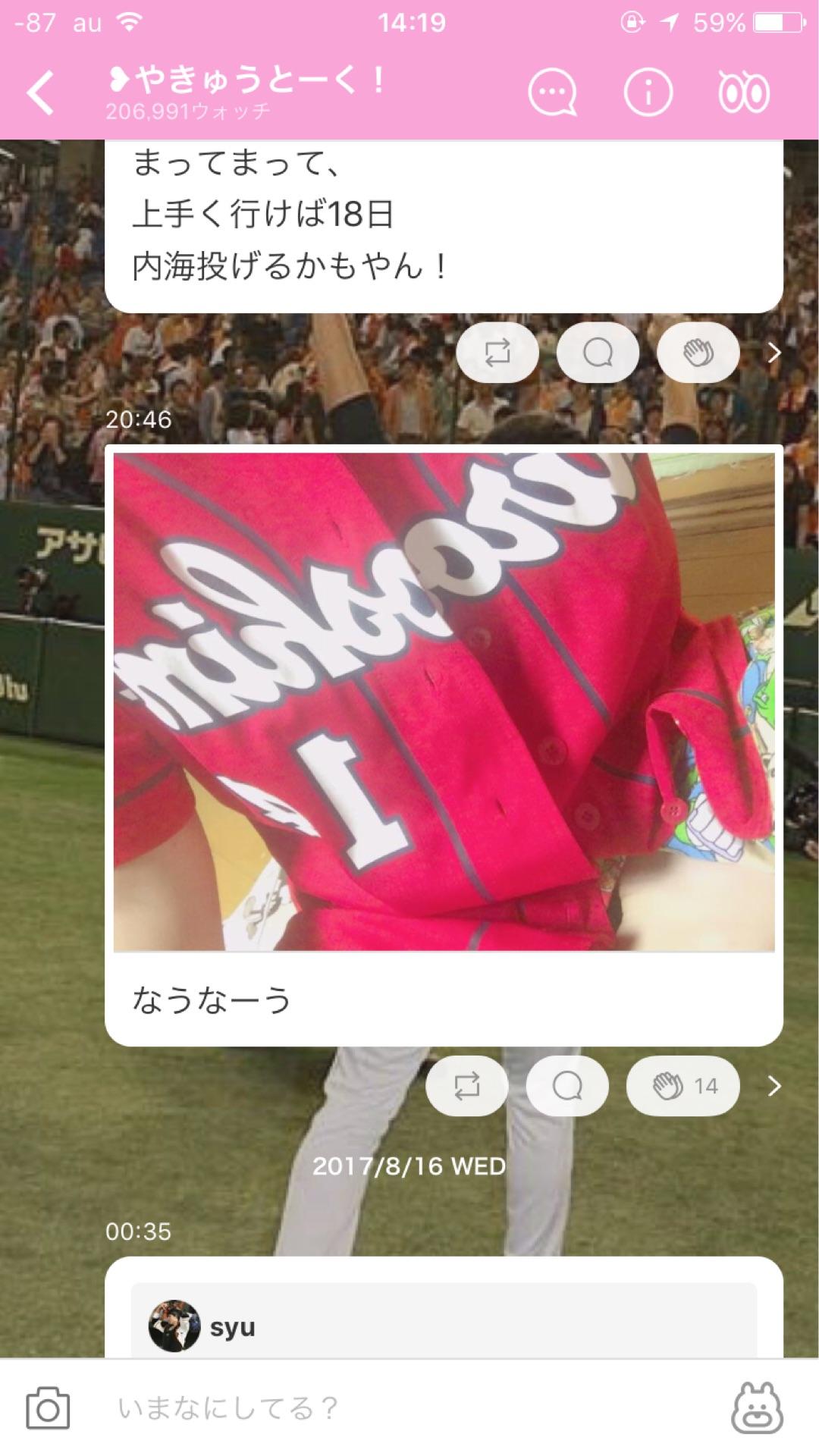The height and width of the screenshot is (1456, 819).
Task: Open the camera to attach a photo
Action: pyautogui.click(x=48, y=1409)
